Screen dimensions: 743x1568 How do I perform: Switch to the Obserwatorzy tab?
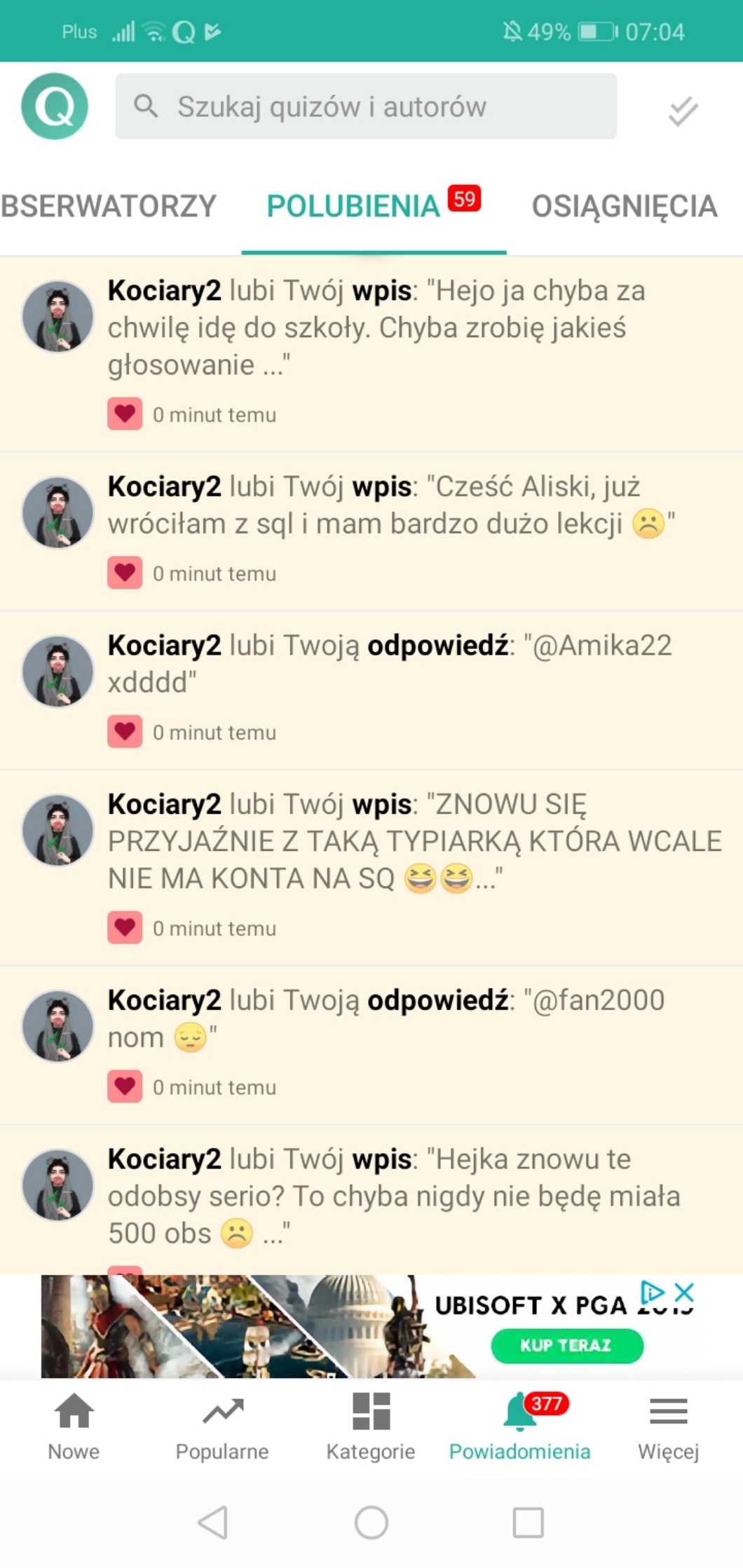(109, 206)
